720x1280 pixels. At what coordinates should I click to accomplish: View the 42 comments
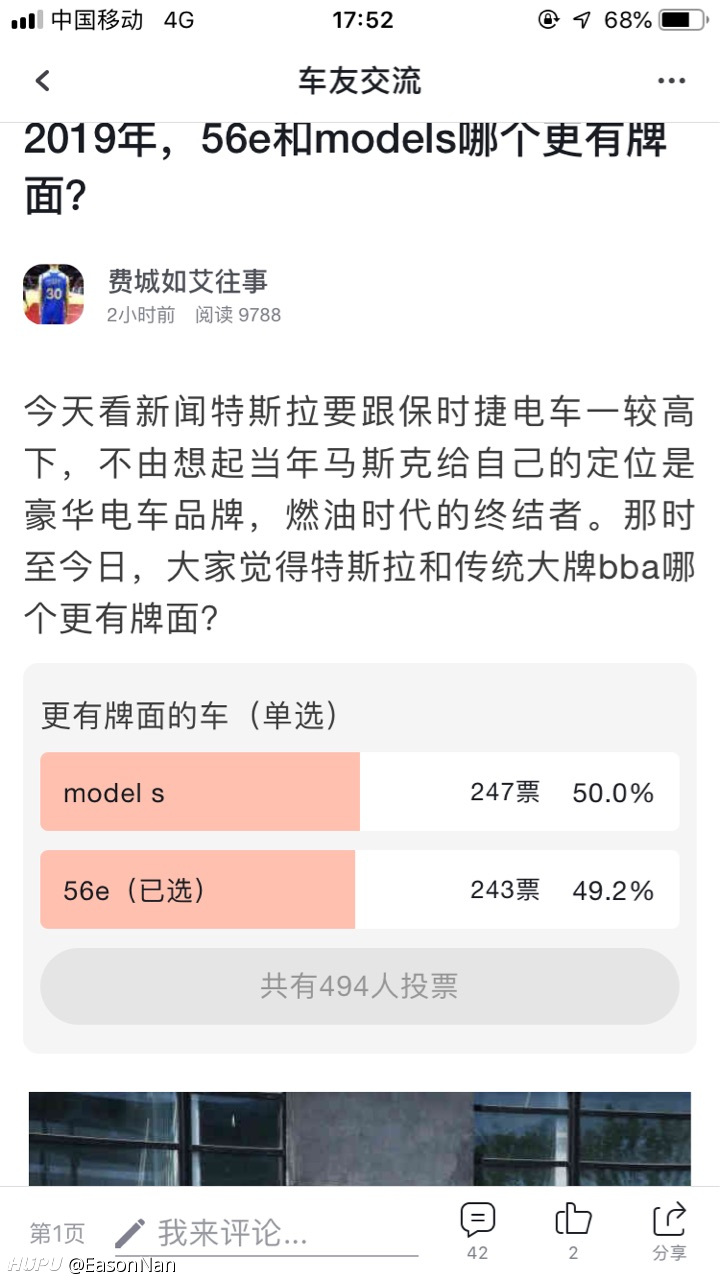477,1231
